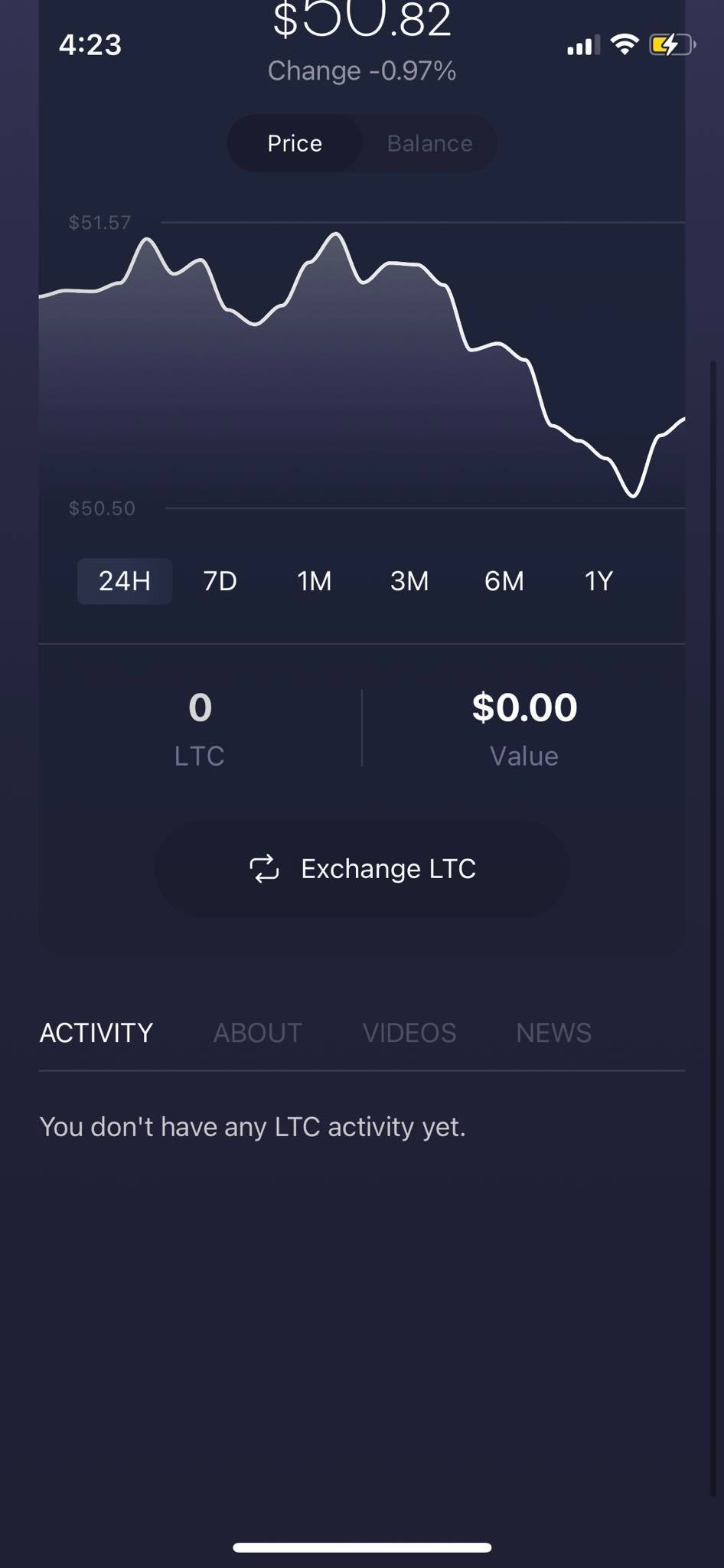Select the Price chart segment

[295, 143]
